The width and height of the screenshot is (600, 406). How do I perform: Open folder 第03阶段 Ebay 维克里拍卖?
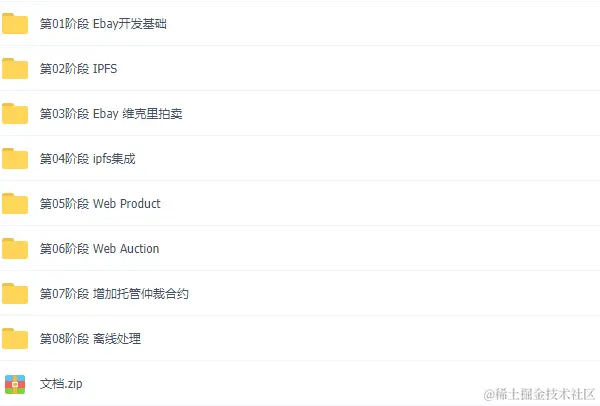coord(110,114)
